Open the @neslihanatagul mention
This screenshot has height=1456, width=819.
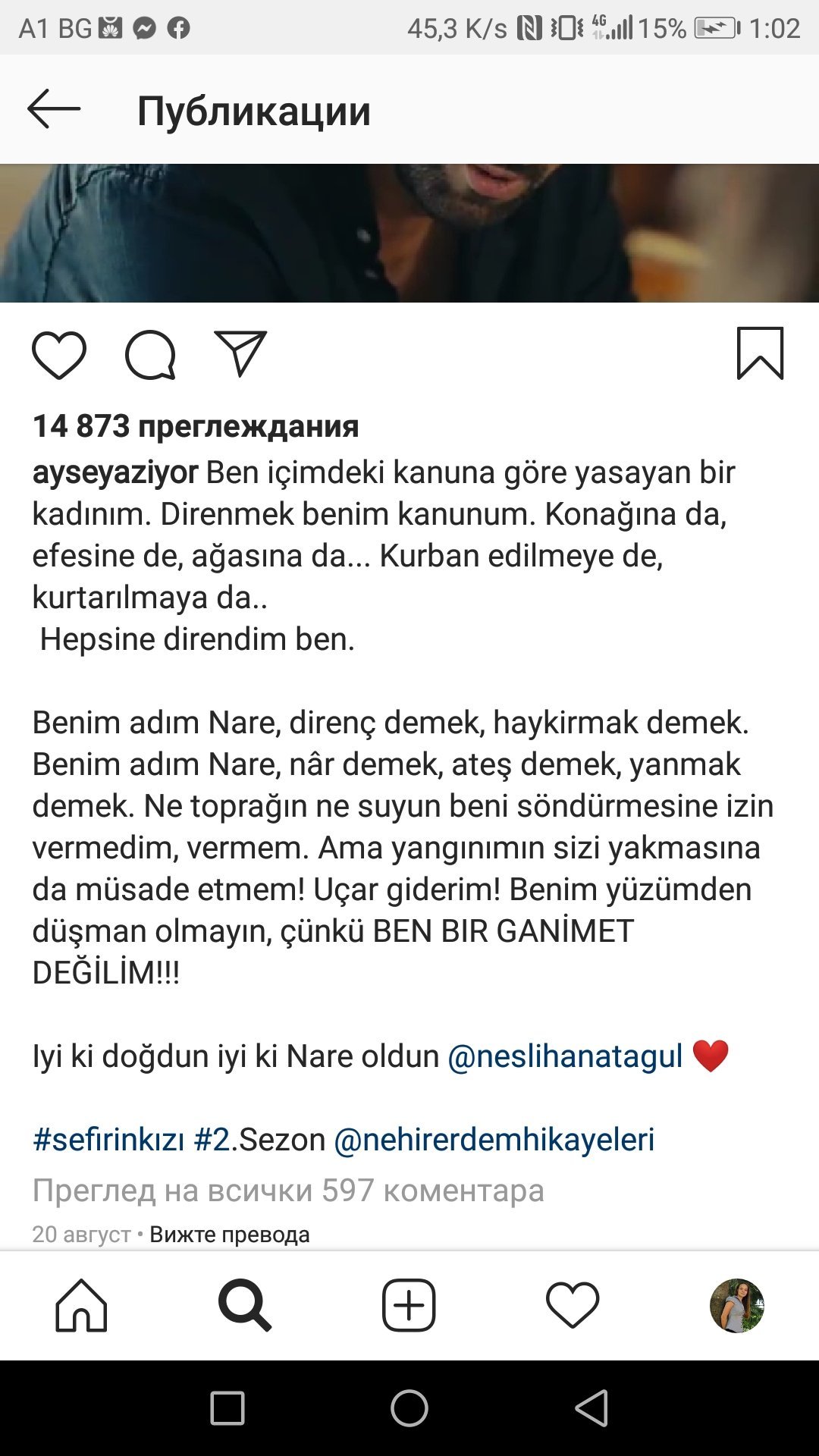point(565,1056)
